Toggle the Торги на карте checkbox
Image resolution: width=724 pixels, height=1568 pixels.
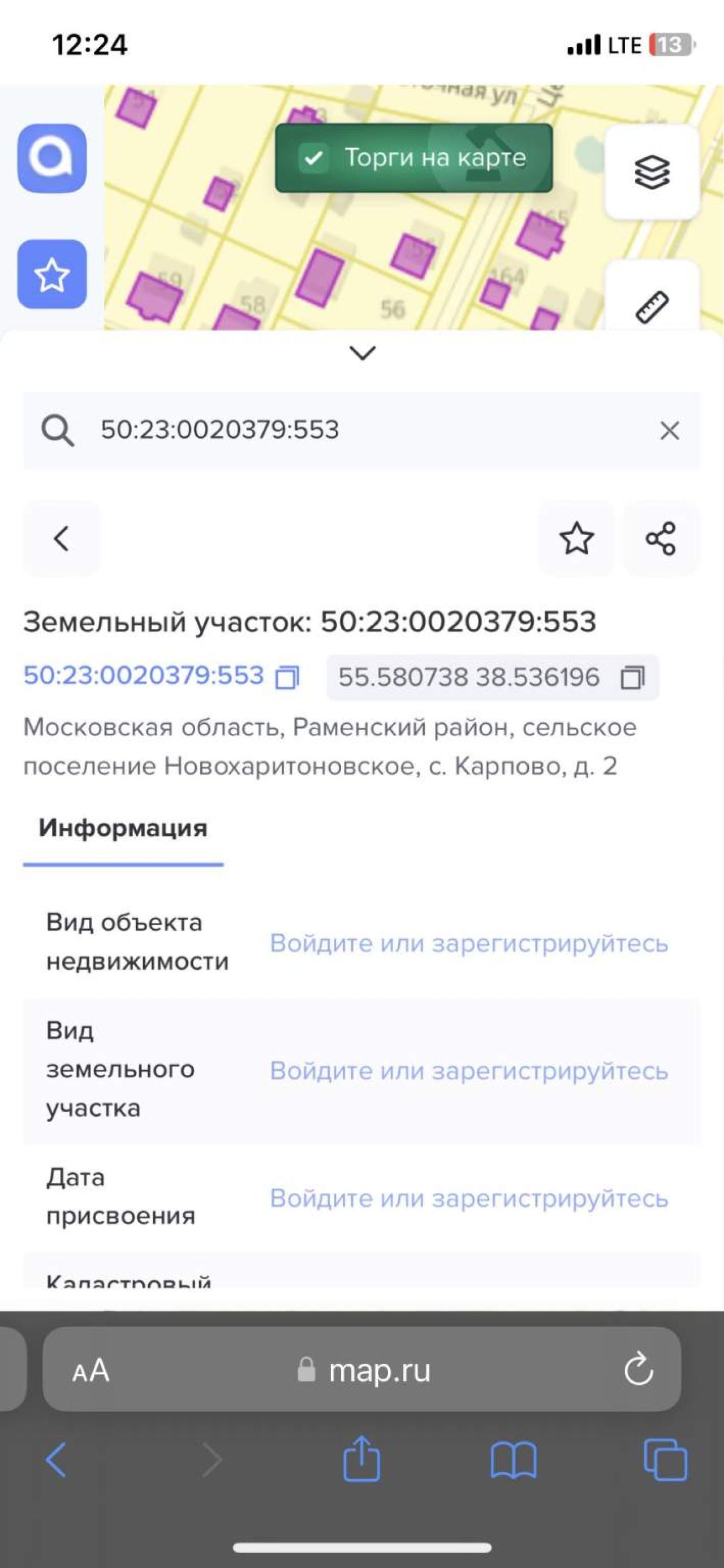314,158
